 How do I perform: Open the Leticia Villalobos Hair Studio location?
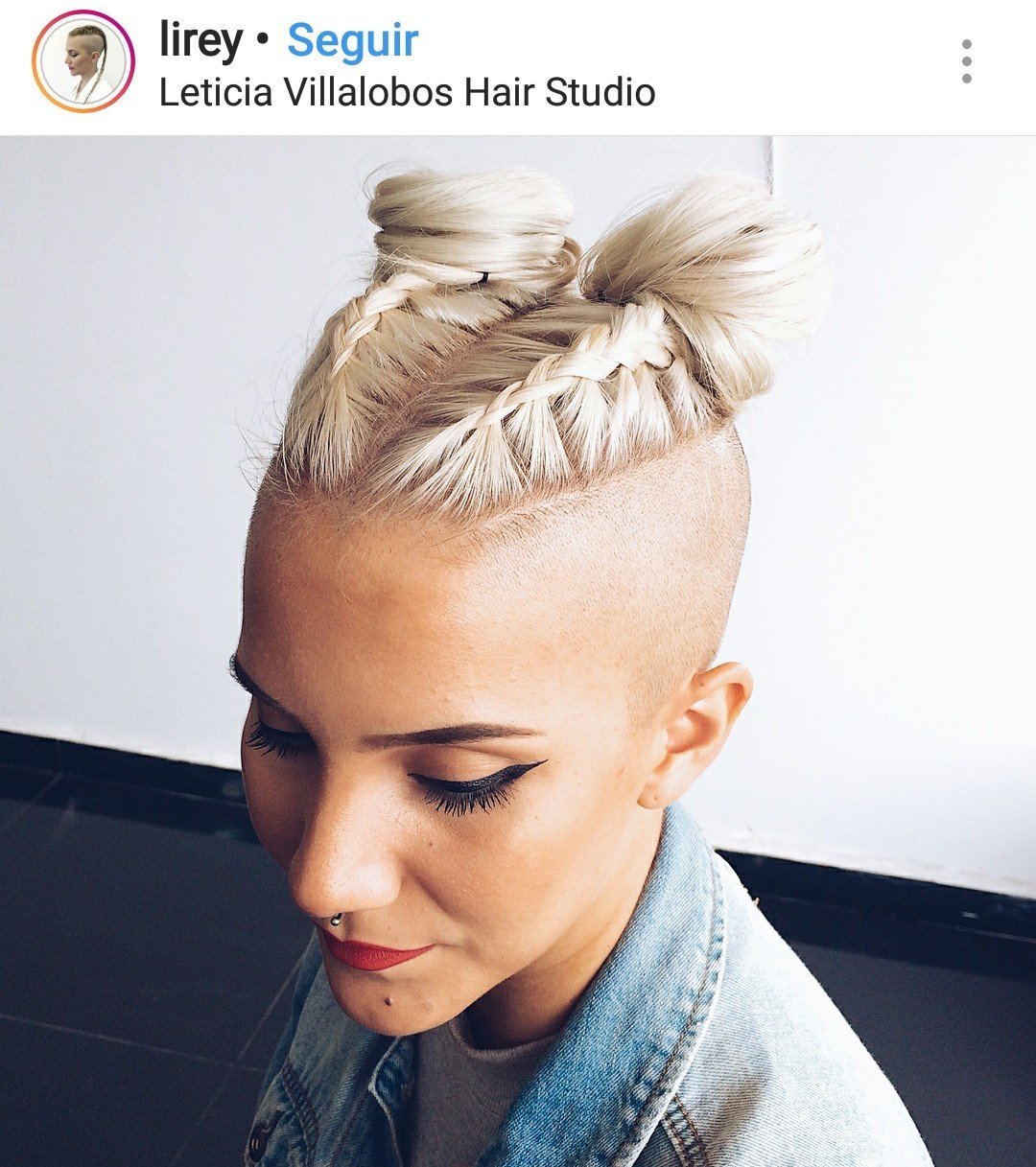[x=407, y=93]
